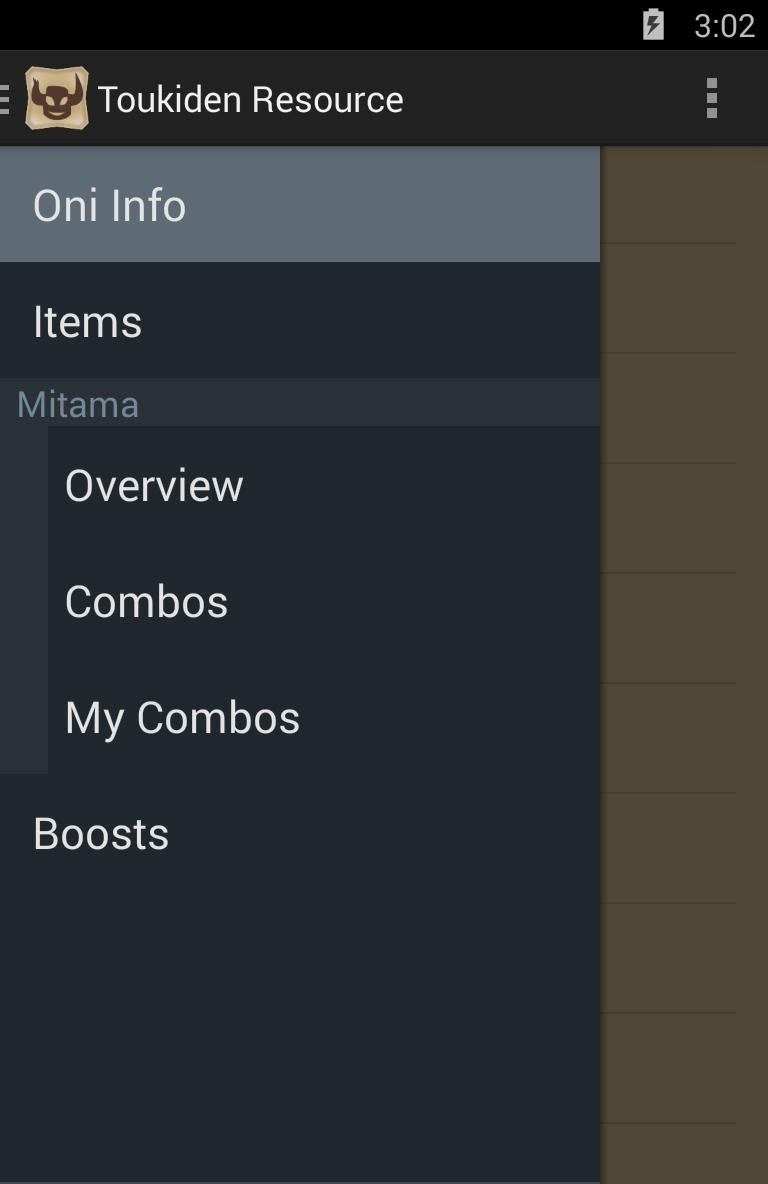
Task: Open the overflow menu
Action: [711, 99]
